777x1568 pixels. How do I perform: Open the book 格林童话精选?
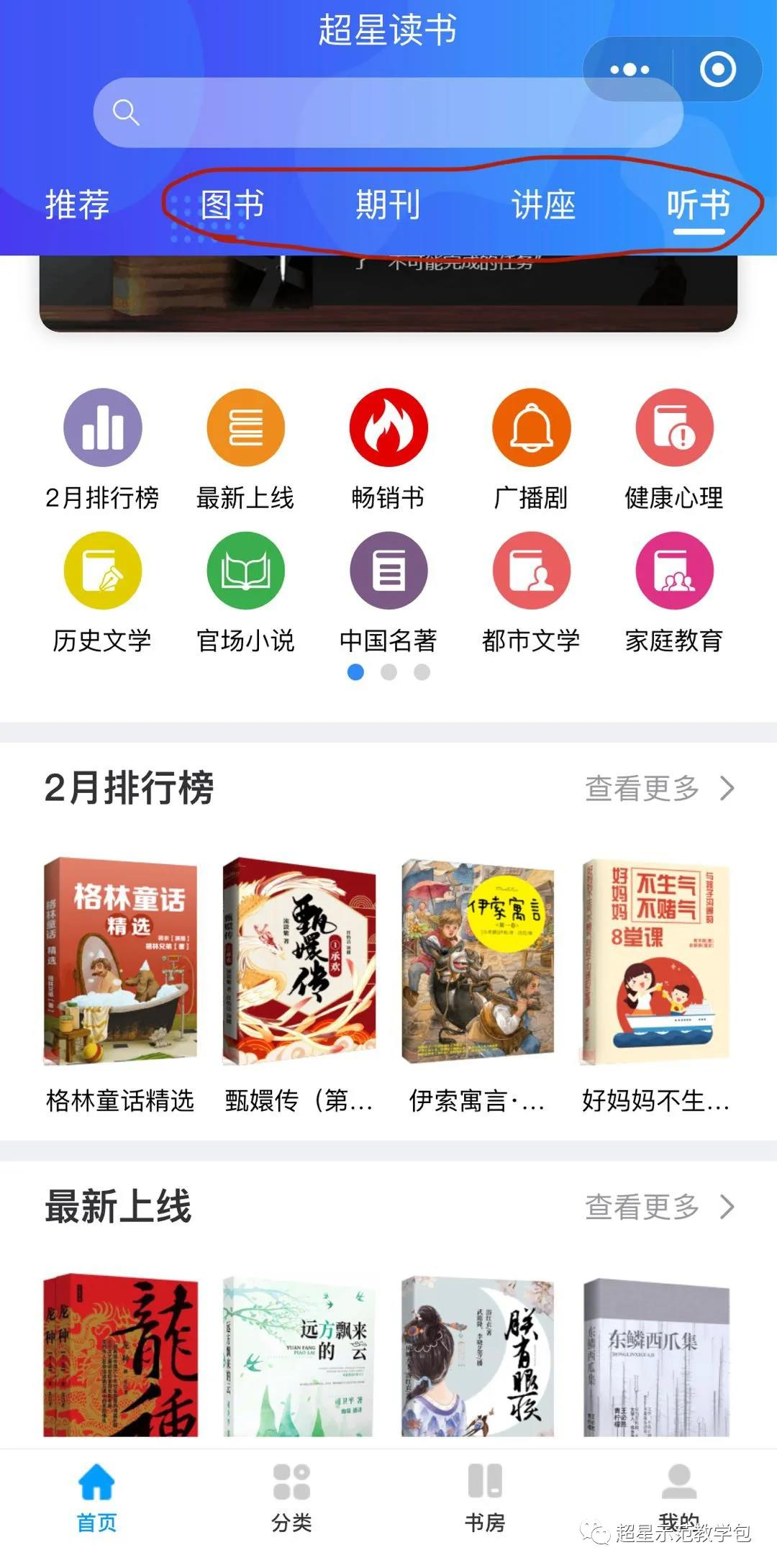[x=120, y=961]
